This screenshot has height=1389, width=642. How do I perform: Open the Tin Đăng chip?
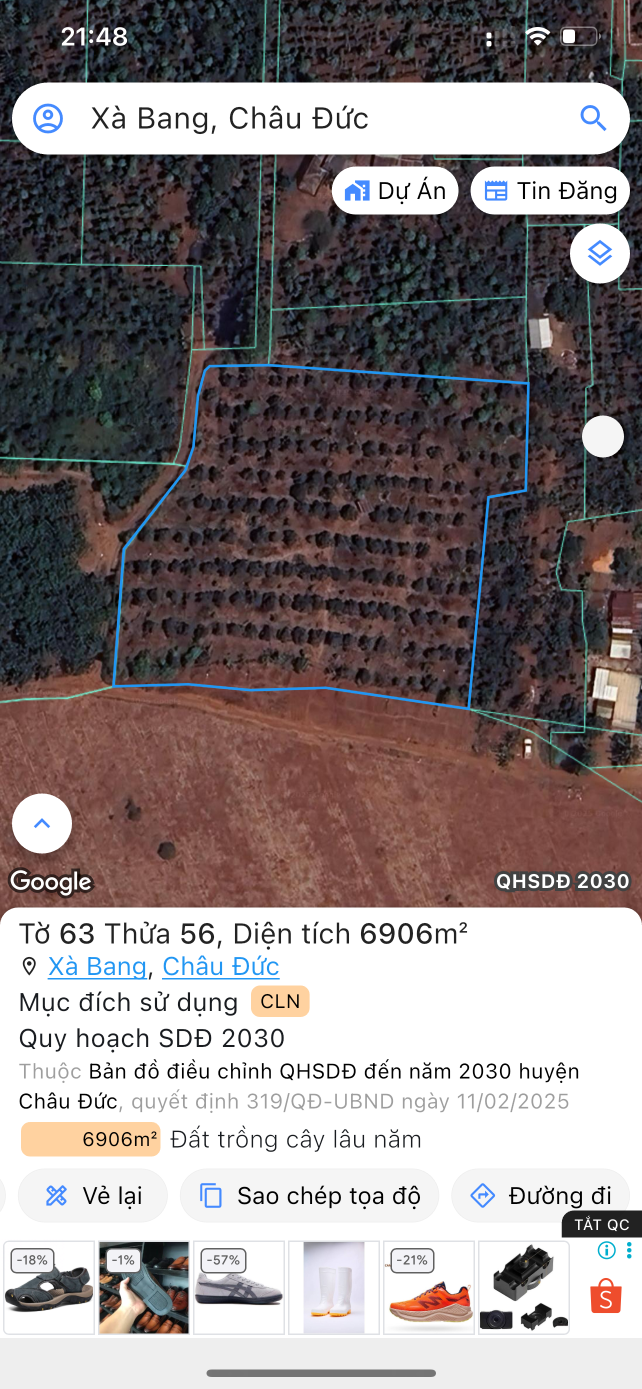point(550,191)
